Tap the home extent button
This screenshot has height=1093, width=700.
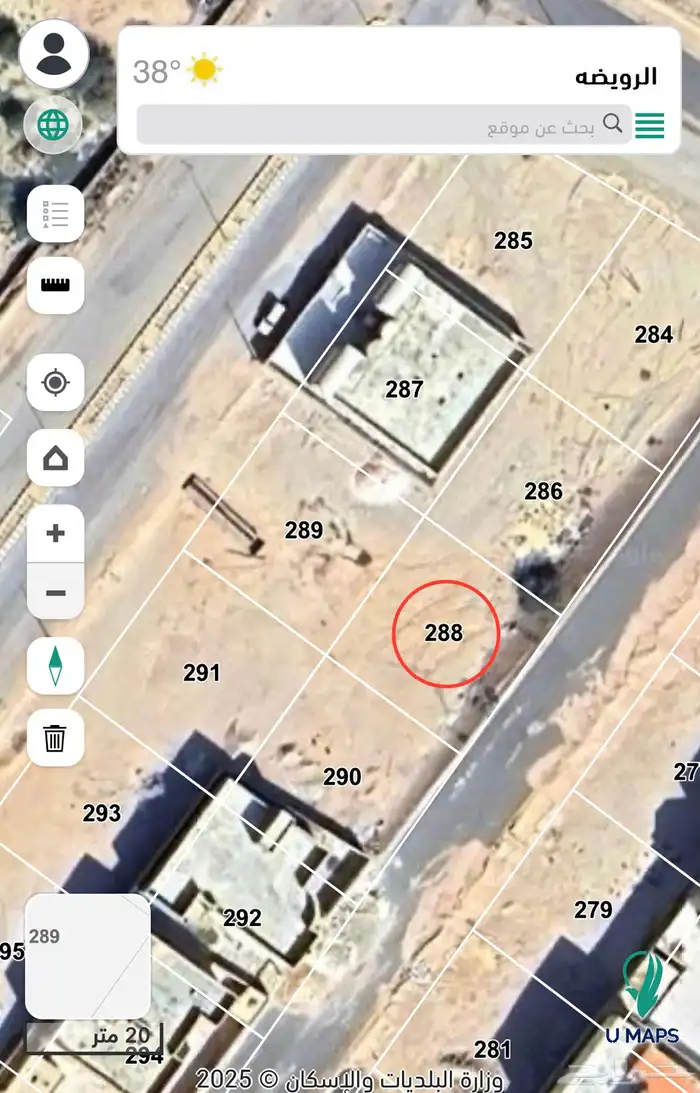(56, 458)
